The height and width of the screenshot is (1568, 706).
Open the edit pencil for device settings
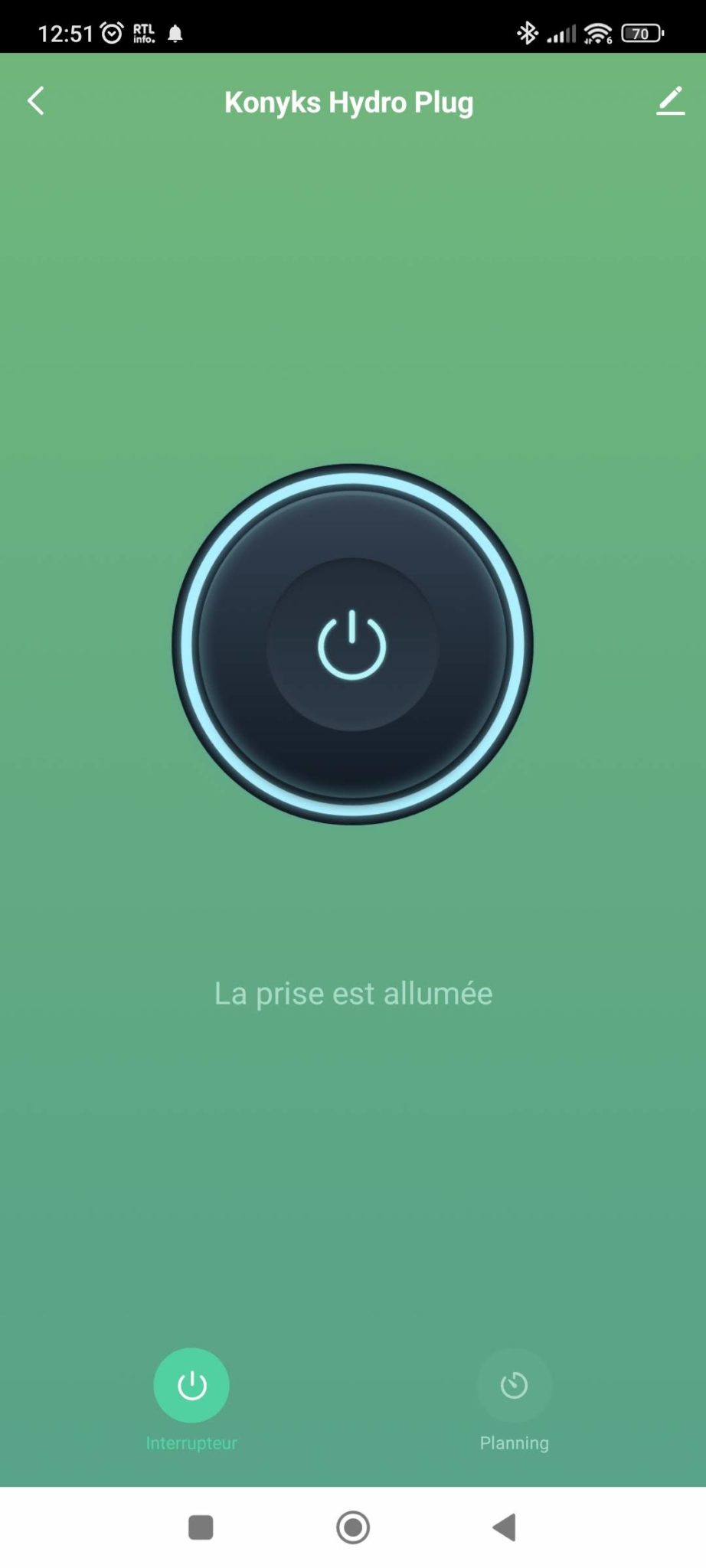670,101
